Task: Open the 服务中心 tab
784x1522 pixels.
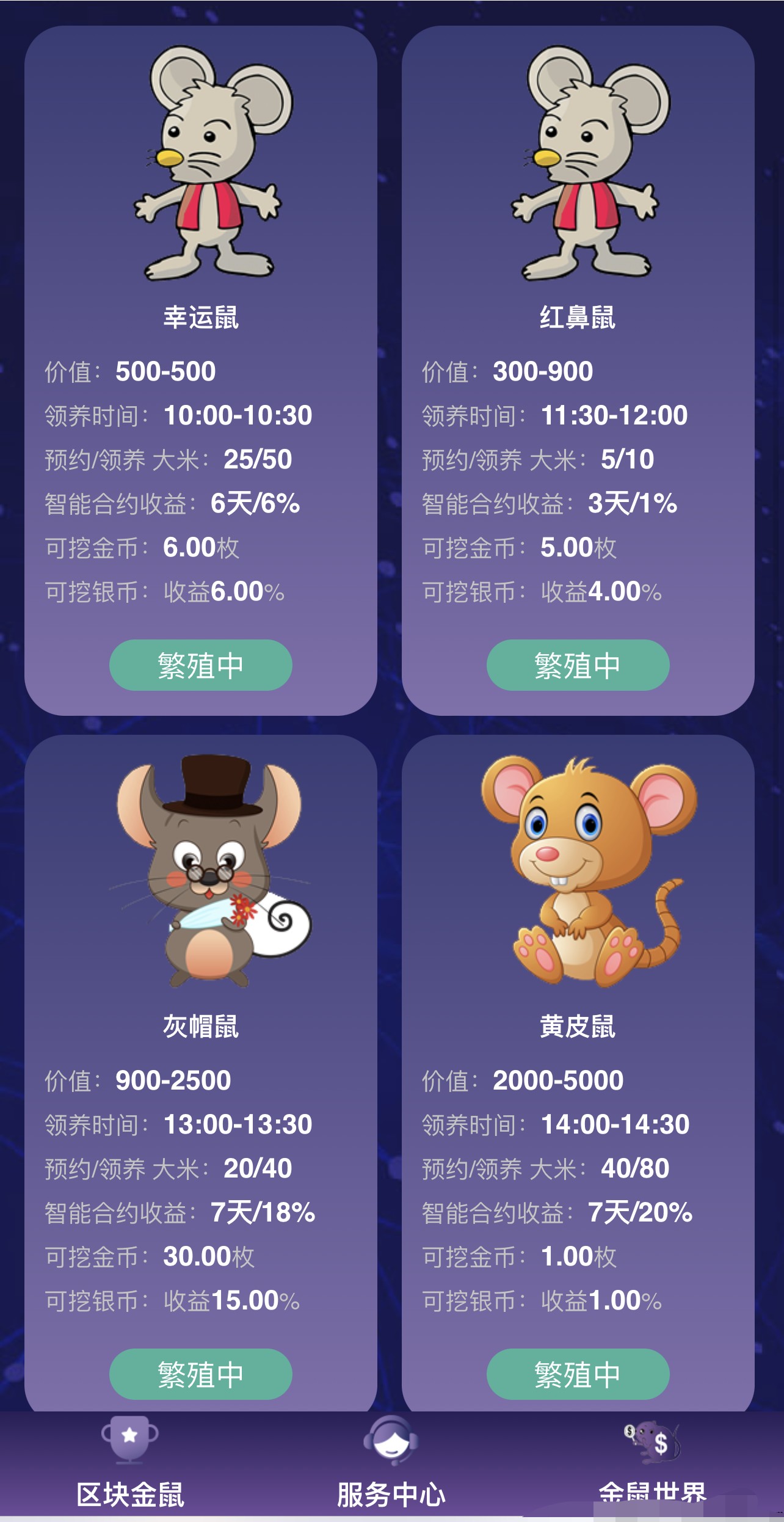Action: click(391, 1466)
